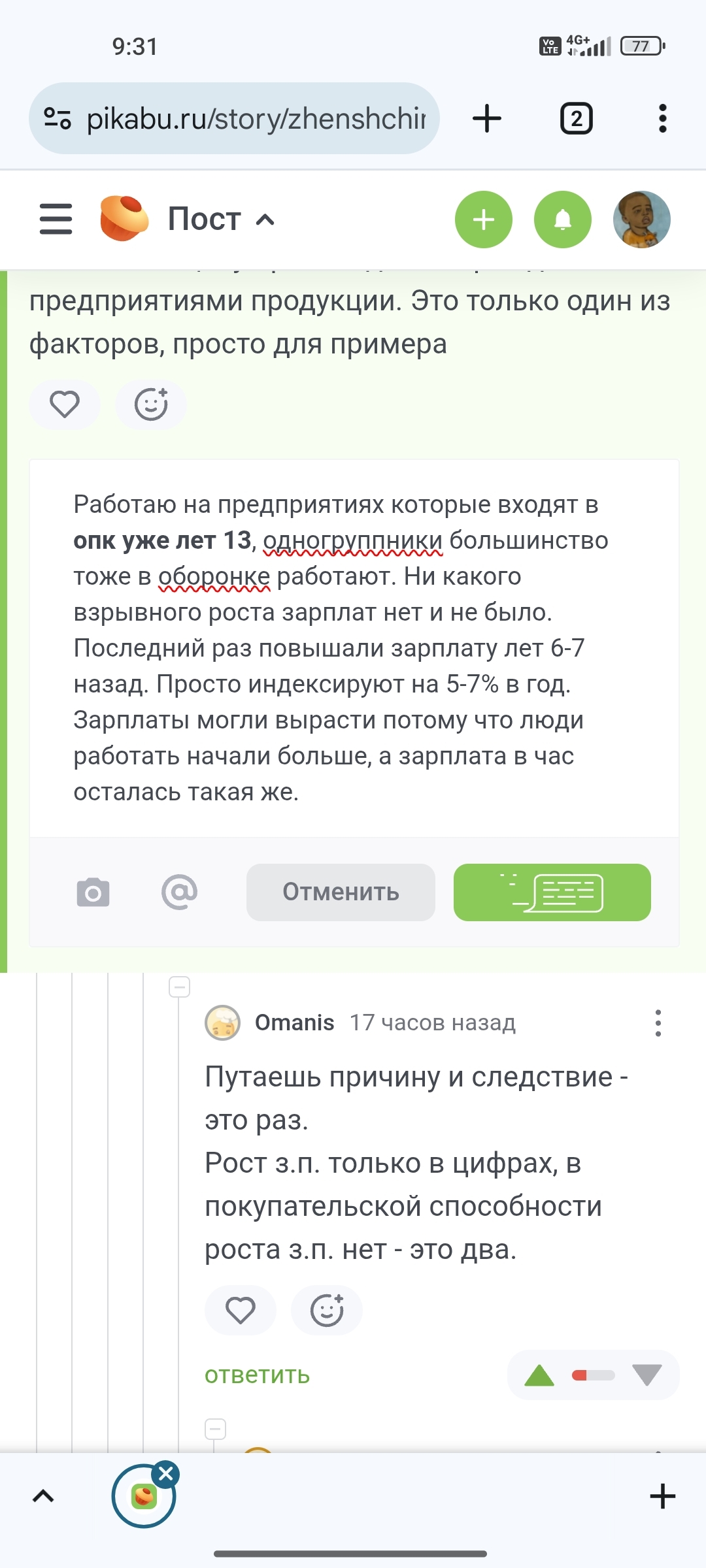Viewport: 706px width, 1568px height.
Task: Tap the pikabu.ru address bar
Action: coord(255,119)
